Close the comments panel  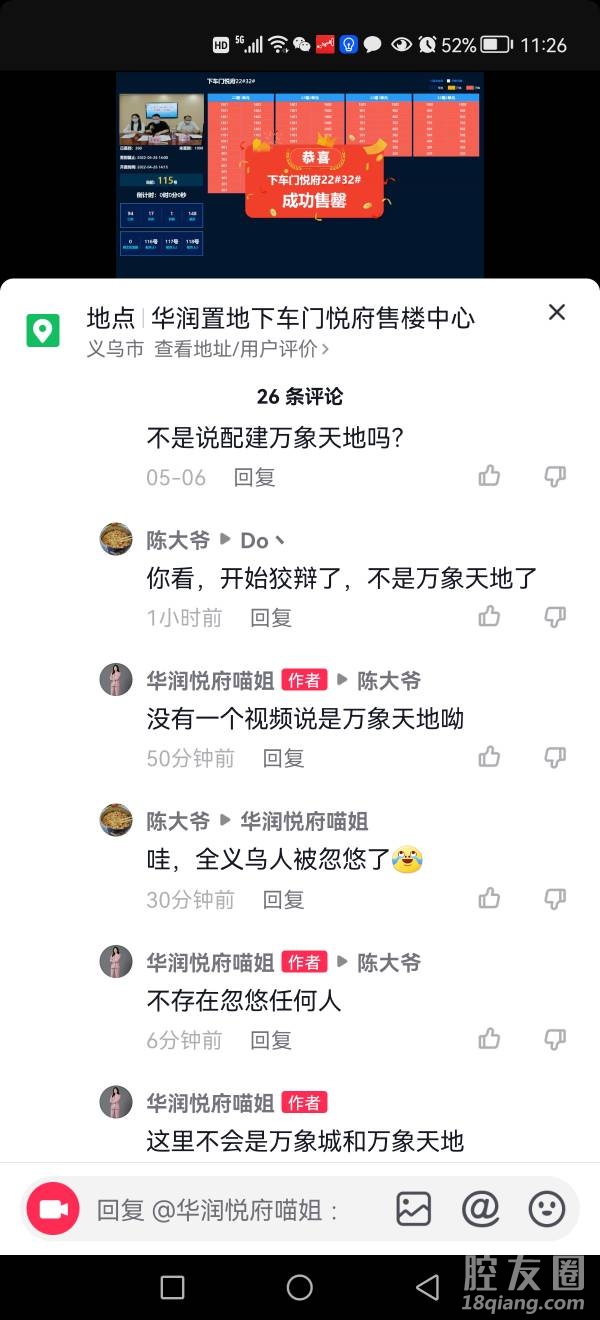pos(557,313)
